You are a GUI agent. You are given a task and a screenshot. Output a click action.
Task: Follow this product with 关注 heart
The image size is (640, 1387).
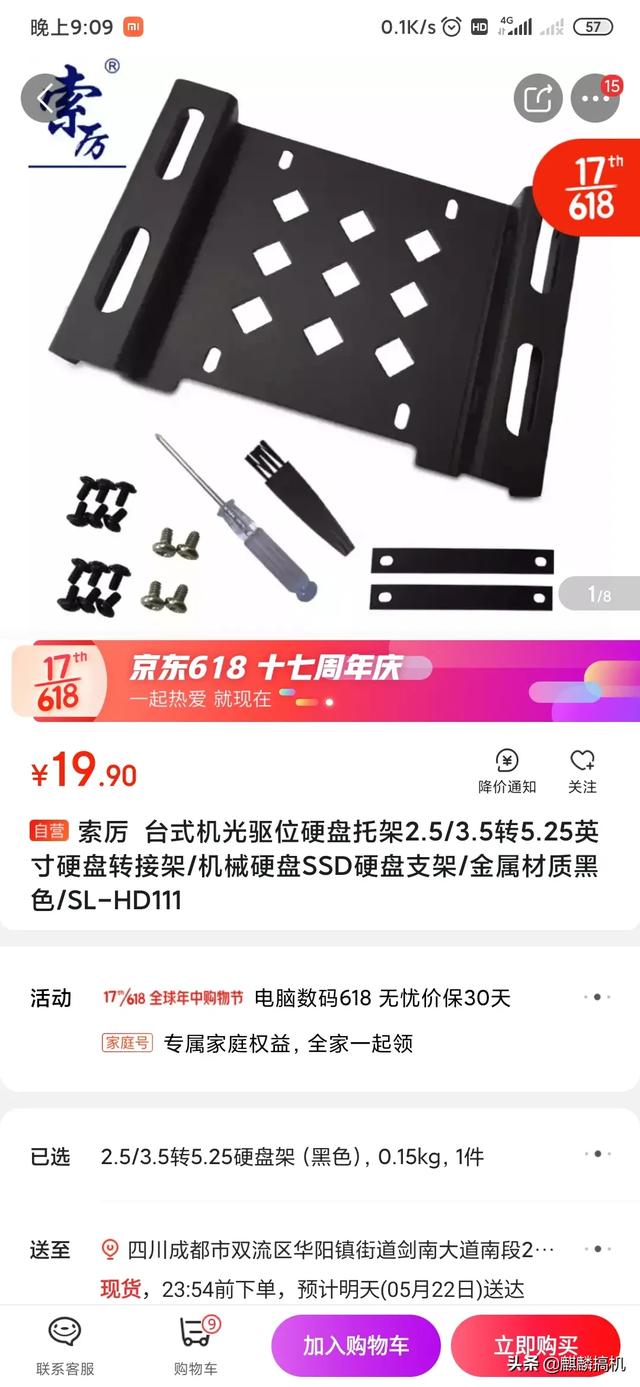pyautogui.click(x=582, y=771)
